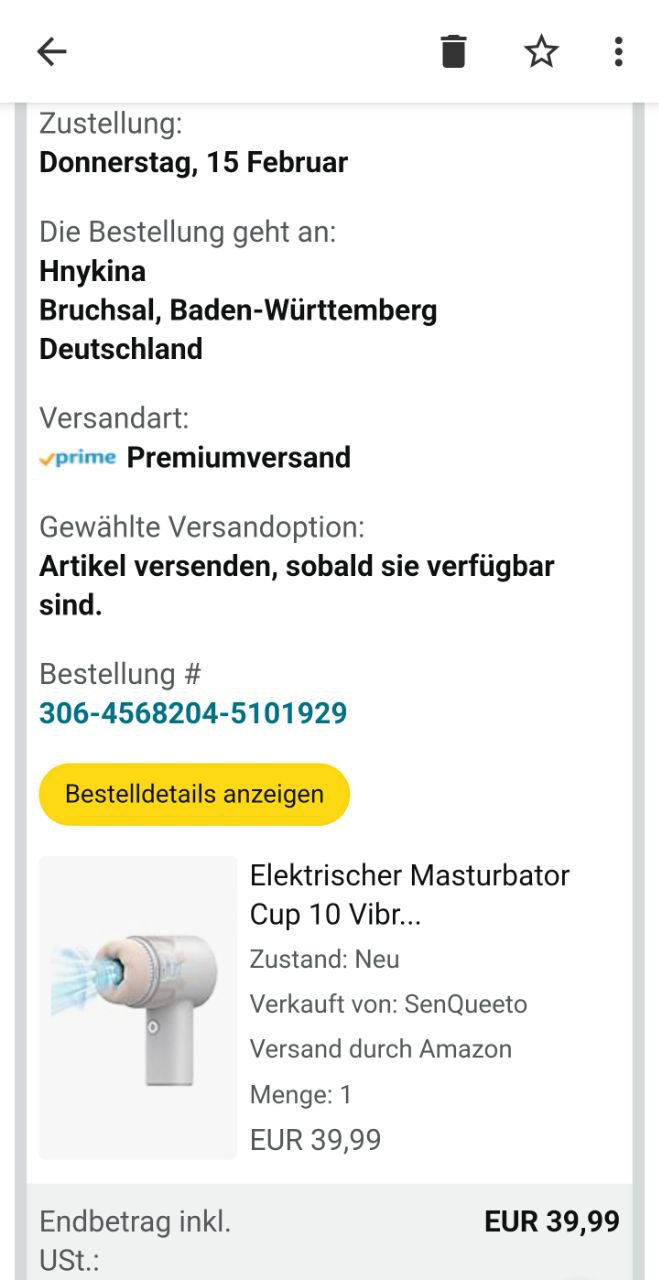
Task: Open order number 306-4568204-5101929 link
Action: tap(193, 713)
